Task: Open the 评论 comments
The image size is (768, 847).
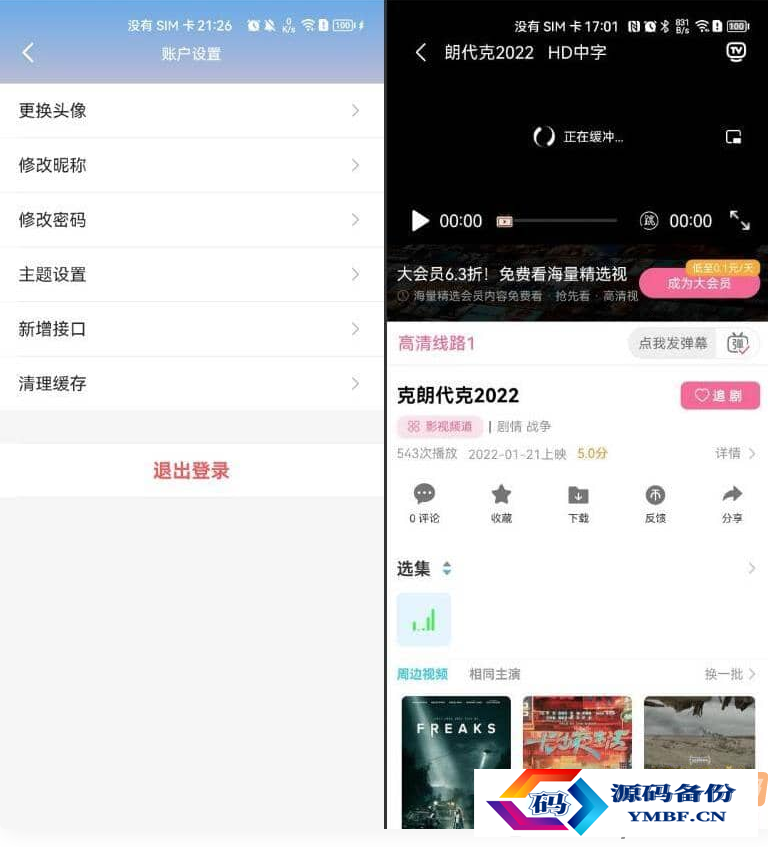Action: pyautogui.click(x=424, y=503)
